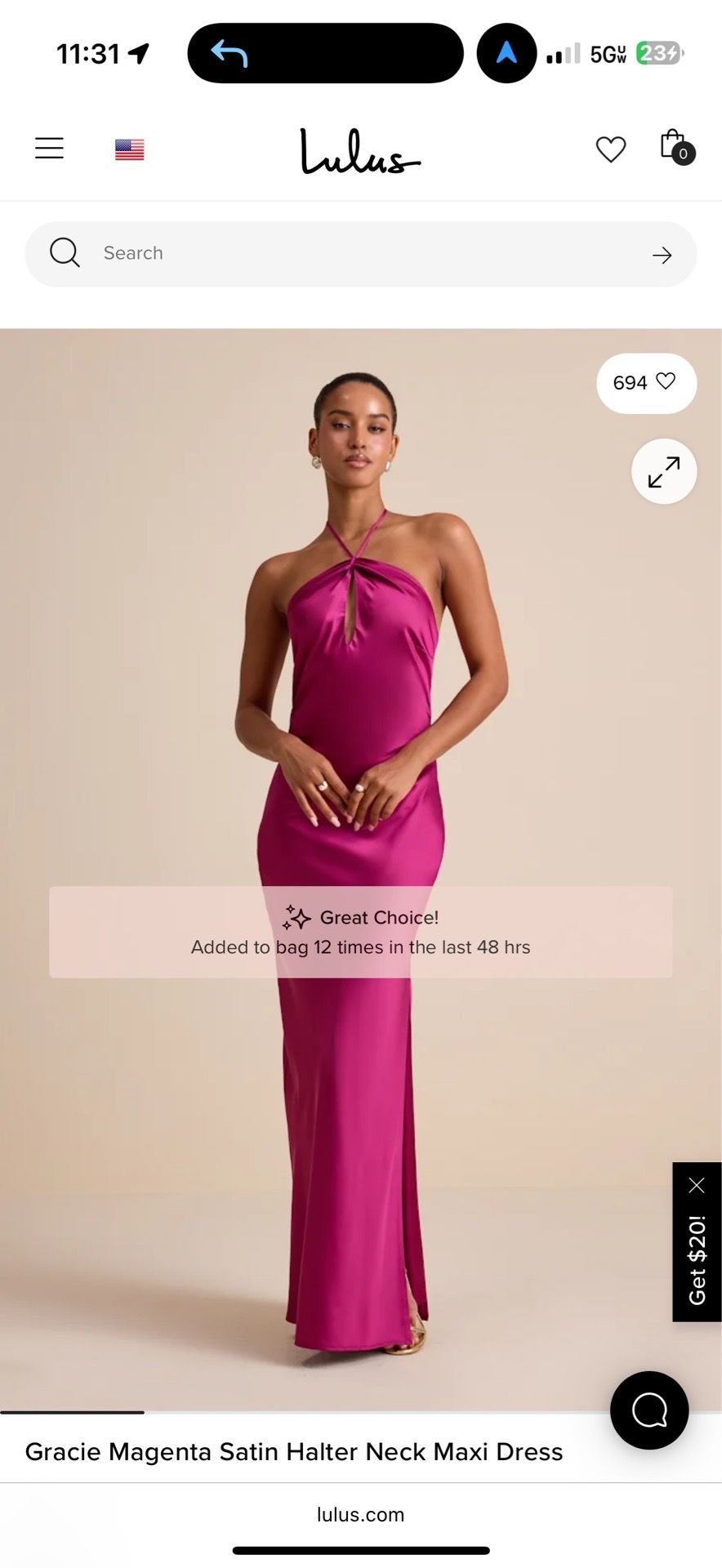Open the Get $20! offer
Screen dimensions: 722x1568
697,1259
